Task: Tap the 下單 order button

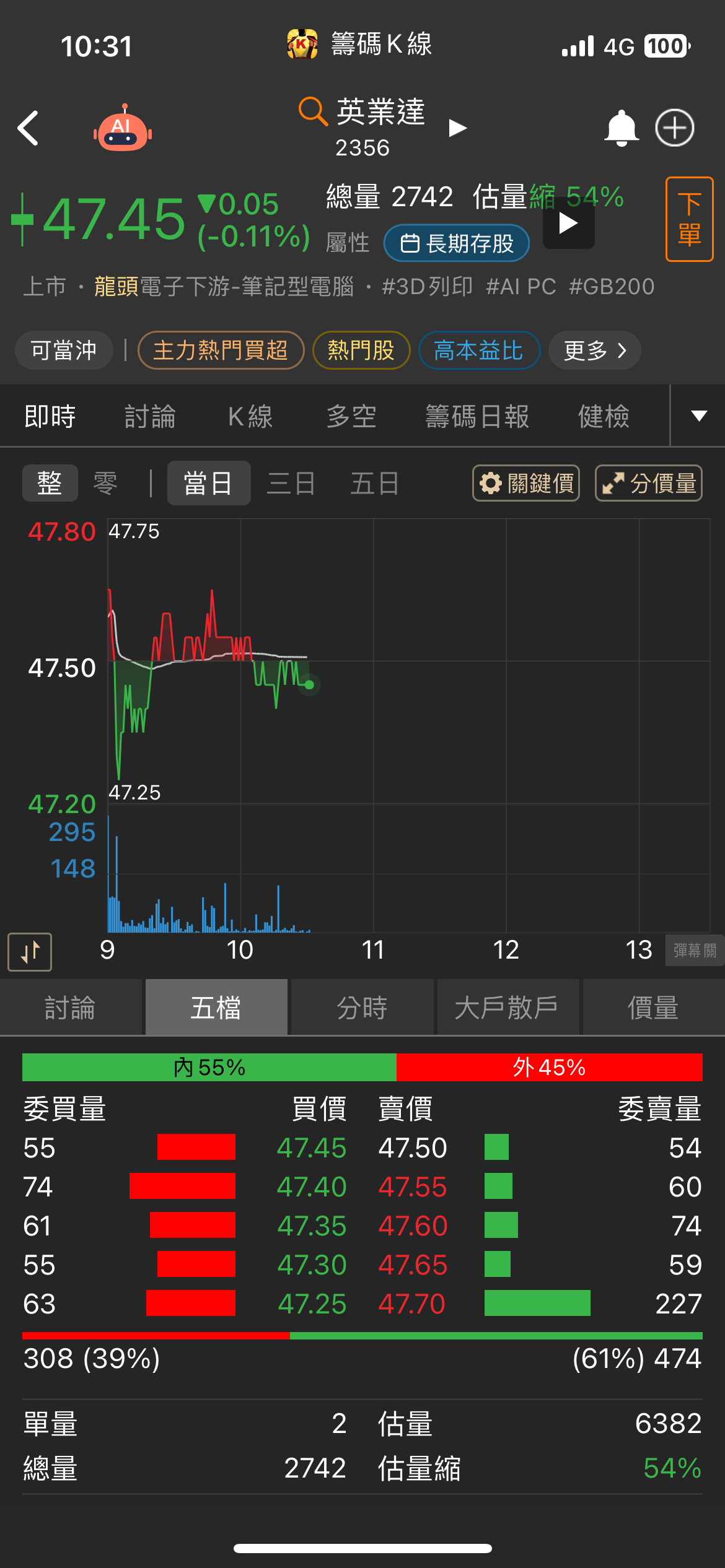Action: pos(689,219)
